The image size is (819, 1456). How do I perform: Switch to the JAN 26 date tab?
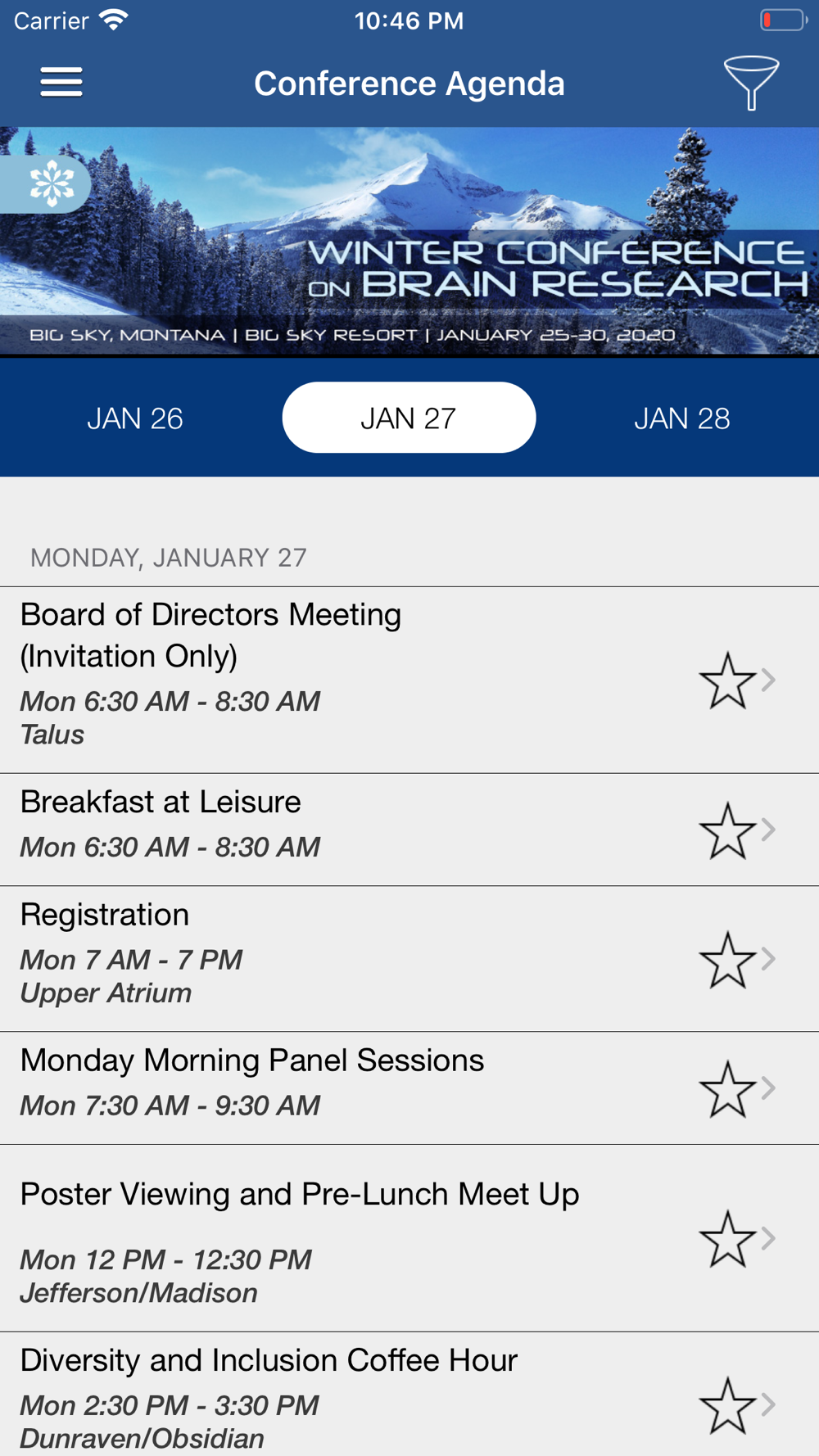point(135,418)
